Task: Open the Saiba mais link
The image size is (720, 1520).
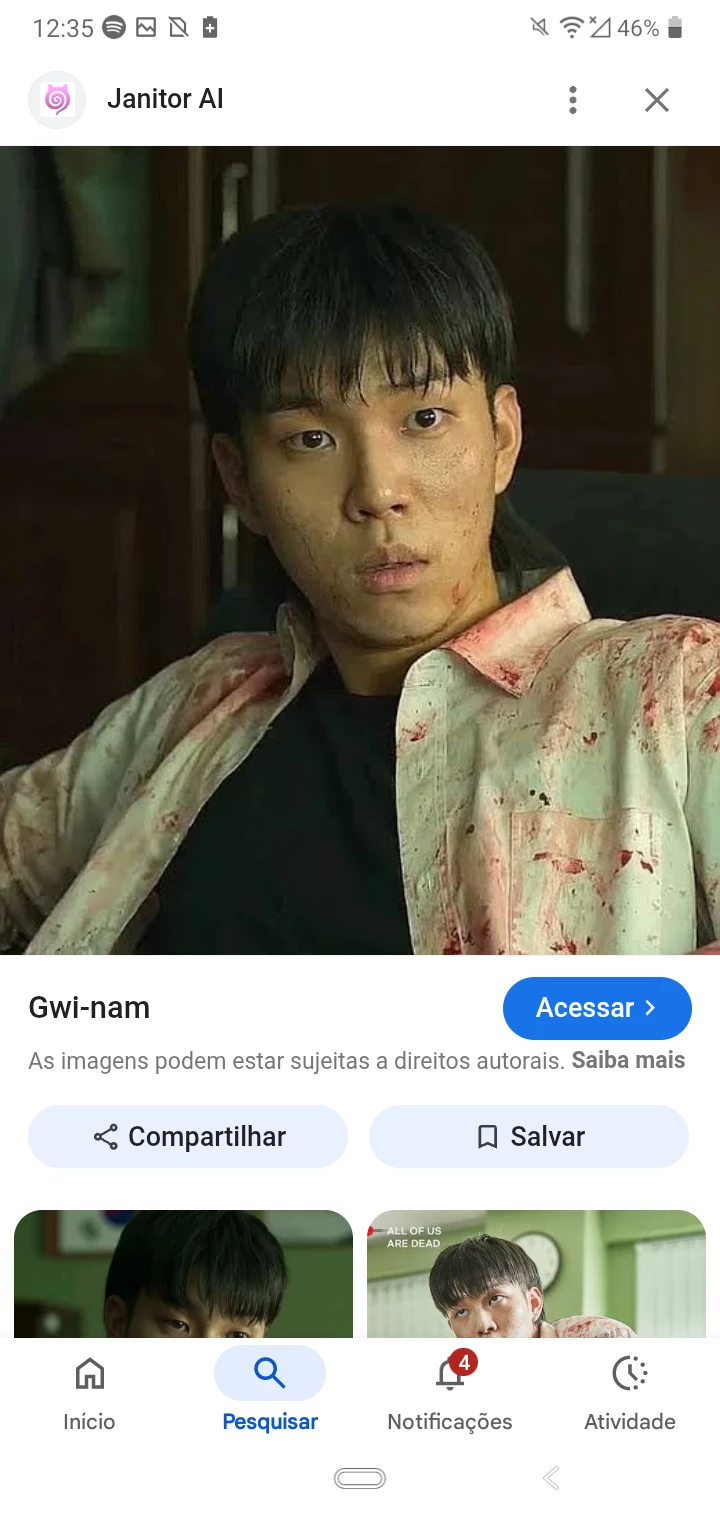Action: pyautogui.click(x=628, y=1060)
